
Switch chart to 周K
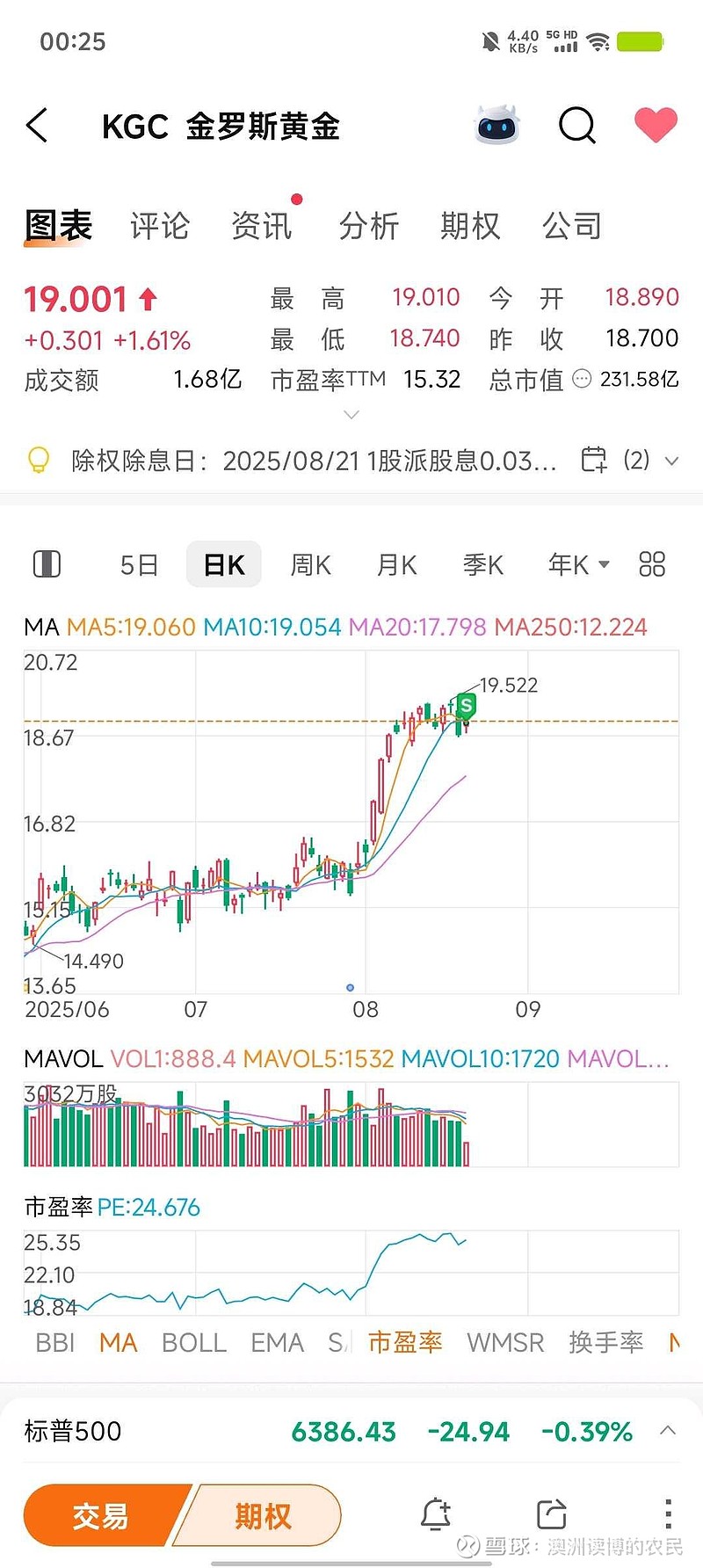310,564
